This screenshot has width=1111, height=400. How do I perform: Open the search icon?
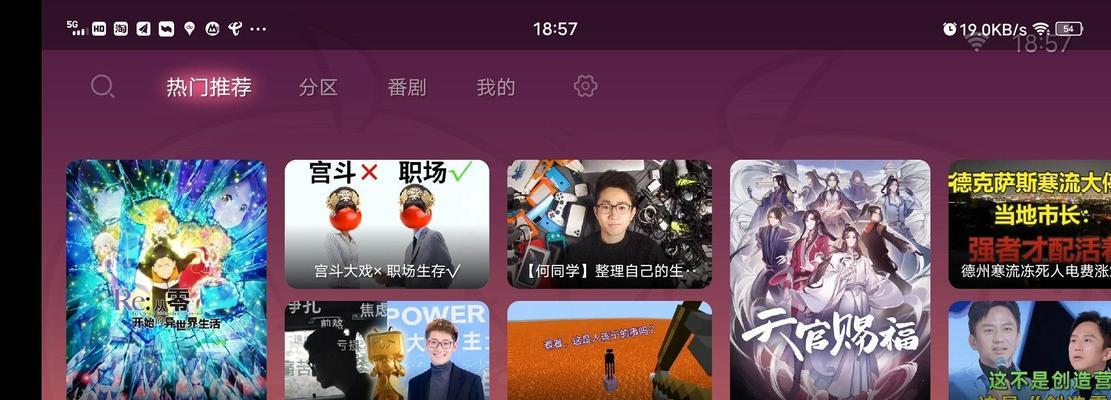[102, 87]
